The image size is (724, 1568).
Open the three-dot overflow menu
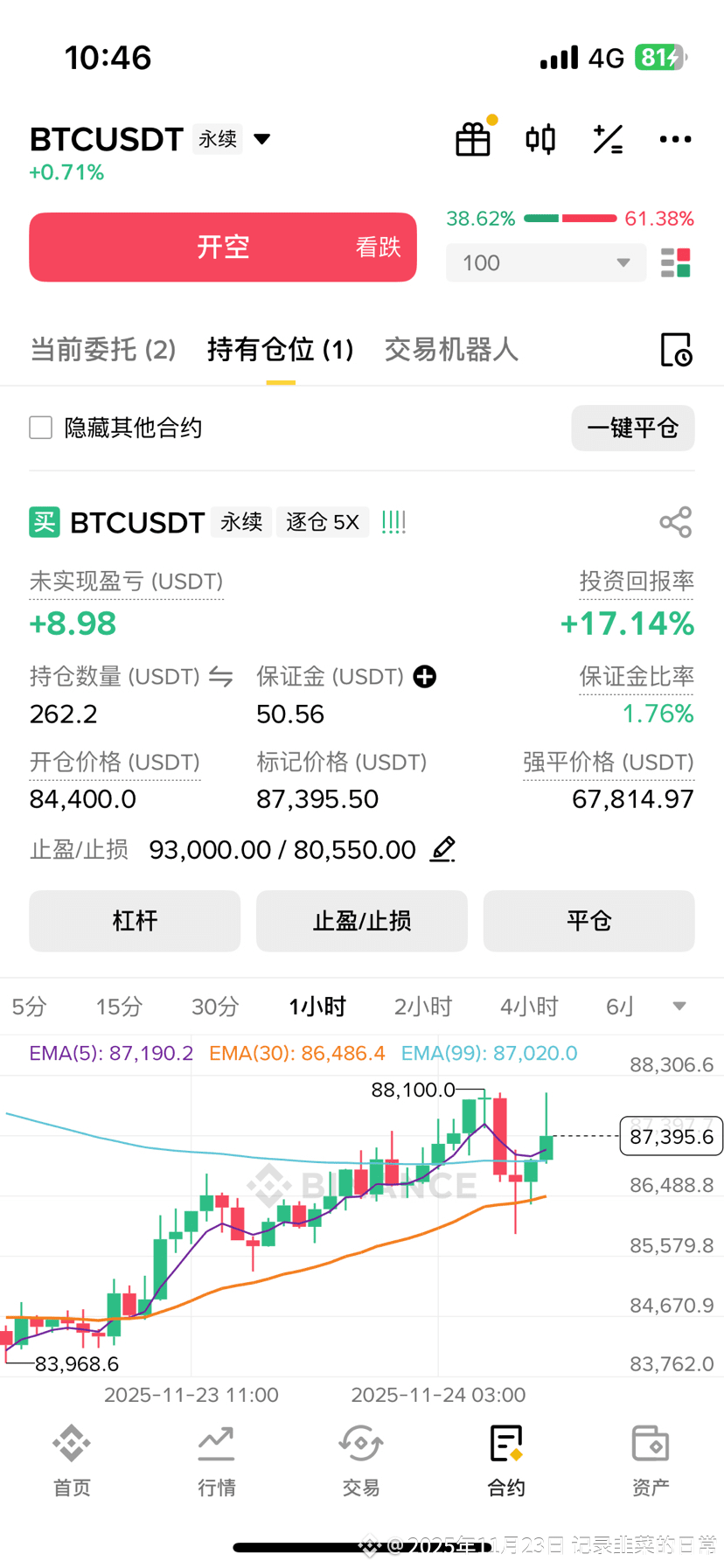tap(675, 139)
